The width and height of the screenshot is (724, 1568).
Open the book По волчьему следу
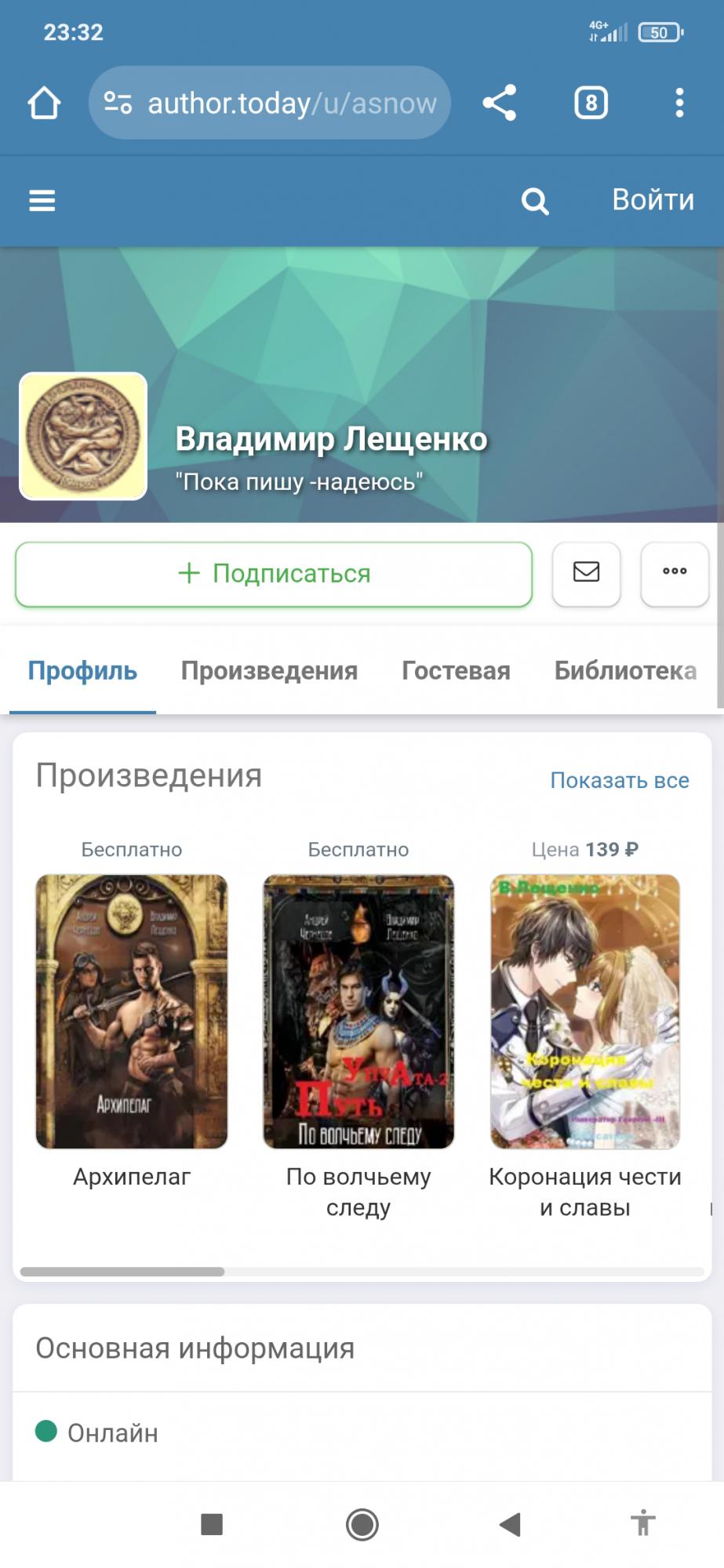(358, 1011)
